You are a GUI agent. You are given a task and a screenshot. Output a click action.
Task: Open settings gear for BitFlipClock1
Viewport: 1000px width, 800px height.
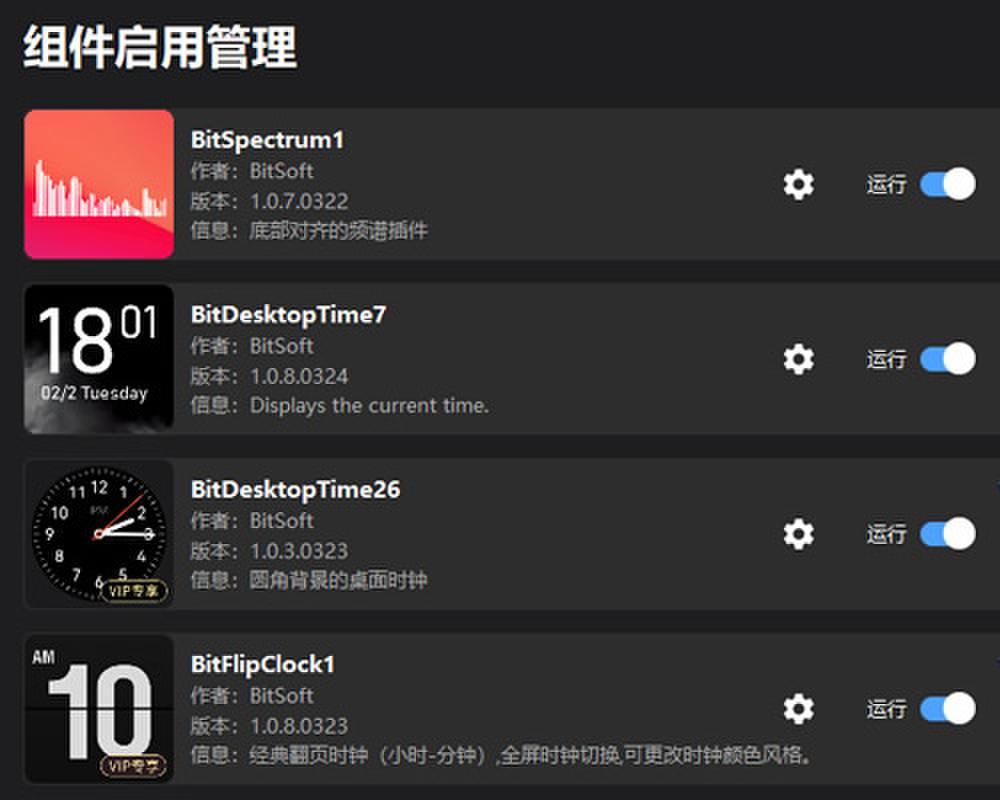coord(798,709)
